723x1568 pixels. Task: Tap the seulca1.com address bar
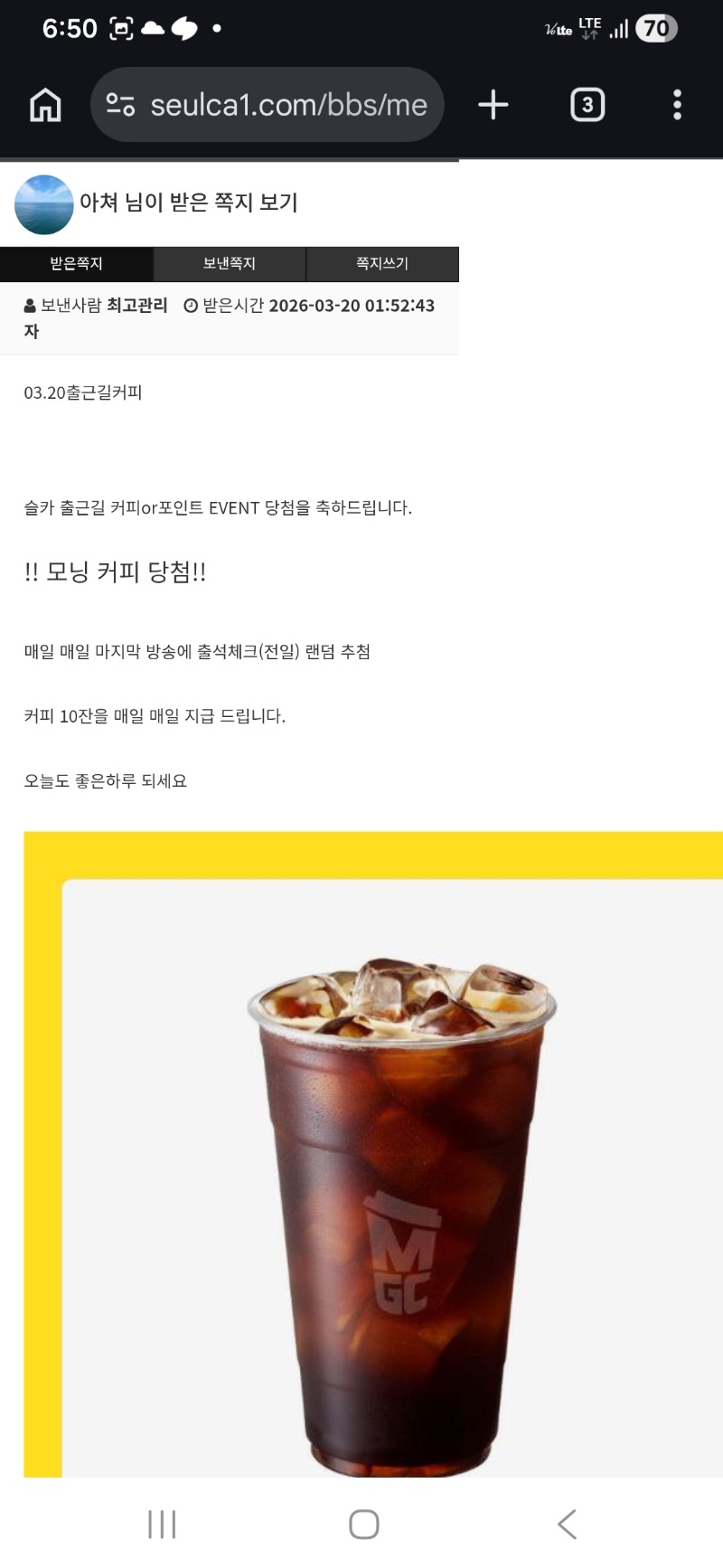(x=287, y=105)
